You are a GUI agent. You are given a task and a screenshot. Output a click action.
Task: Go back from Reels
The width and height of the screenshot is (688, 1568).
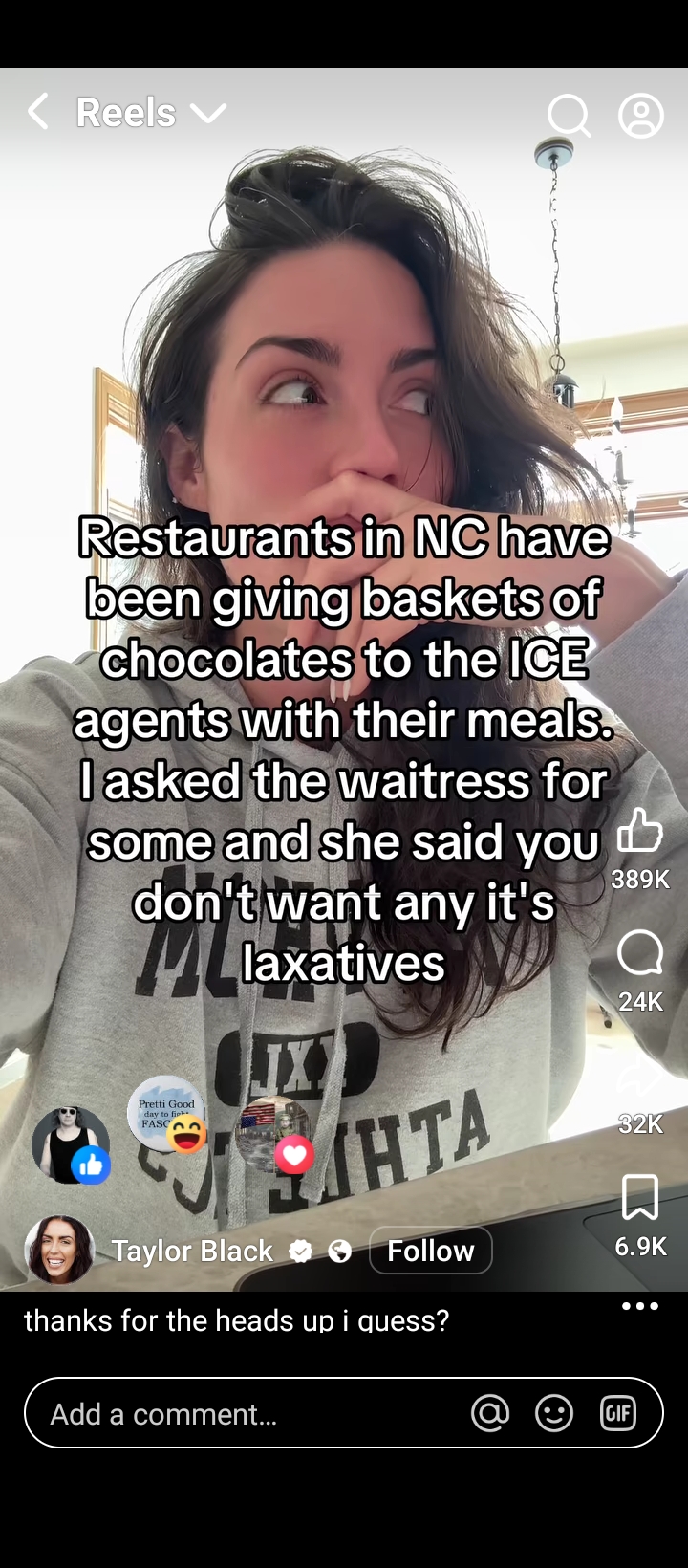(x=38, y=112)
